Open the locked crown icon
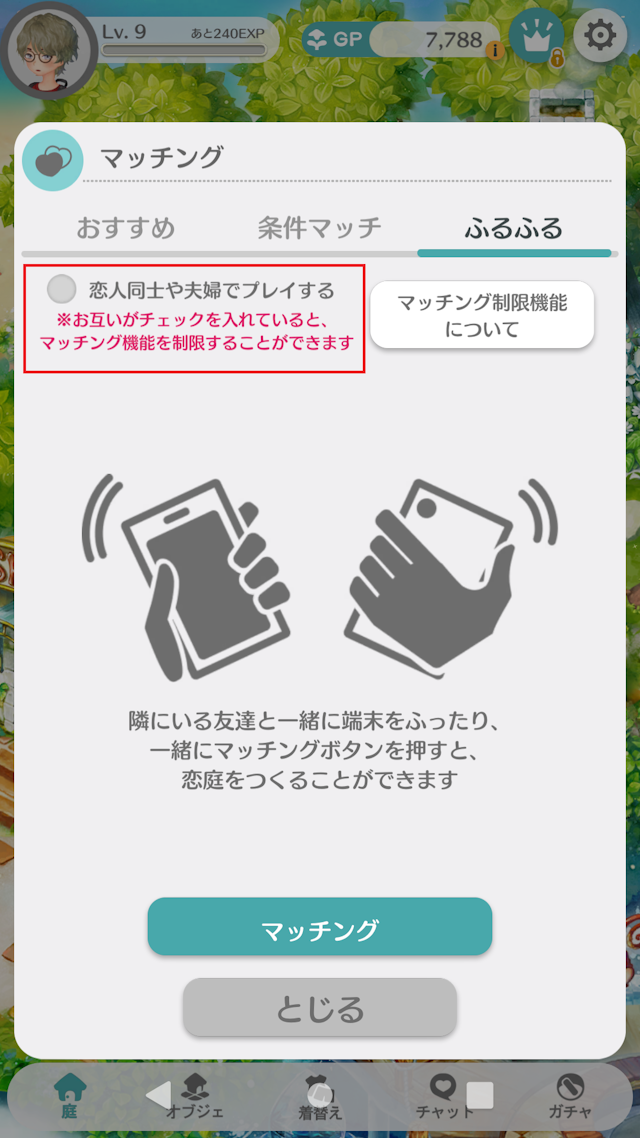Image resolution: width=640 pixels, height=1138 pixels. [x=536, y=38]
